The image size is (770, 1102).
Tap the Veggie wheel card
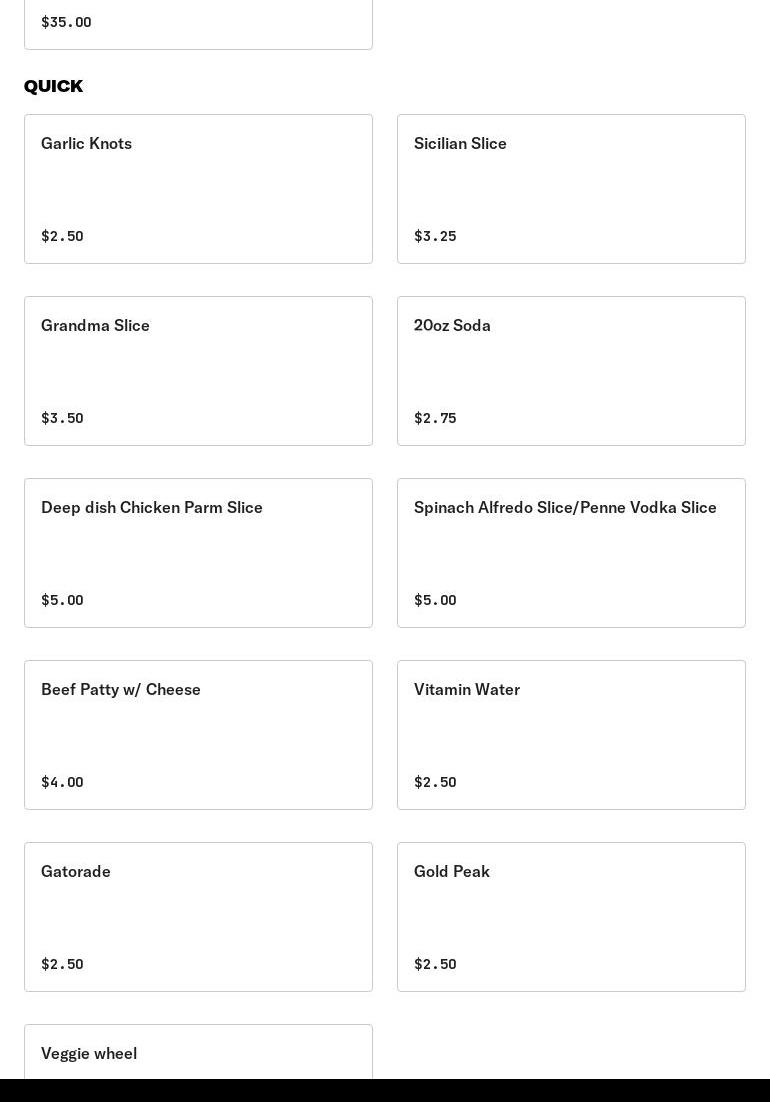point(198,1052)
